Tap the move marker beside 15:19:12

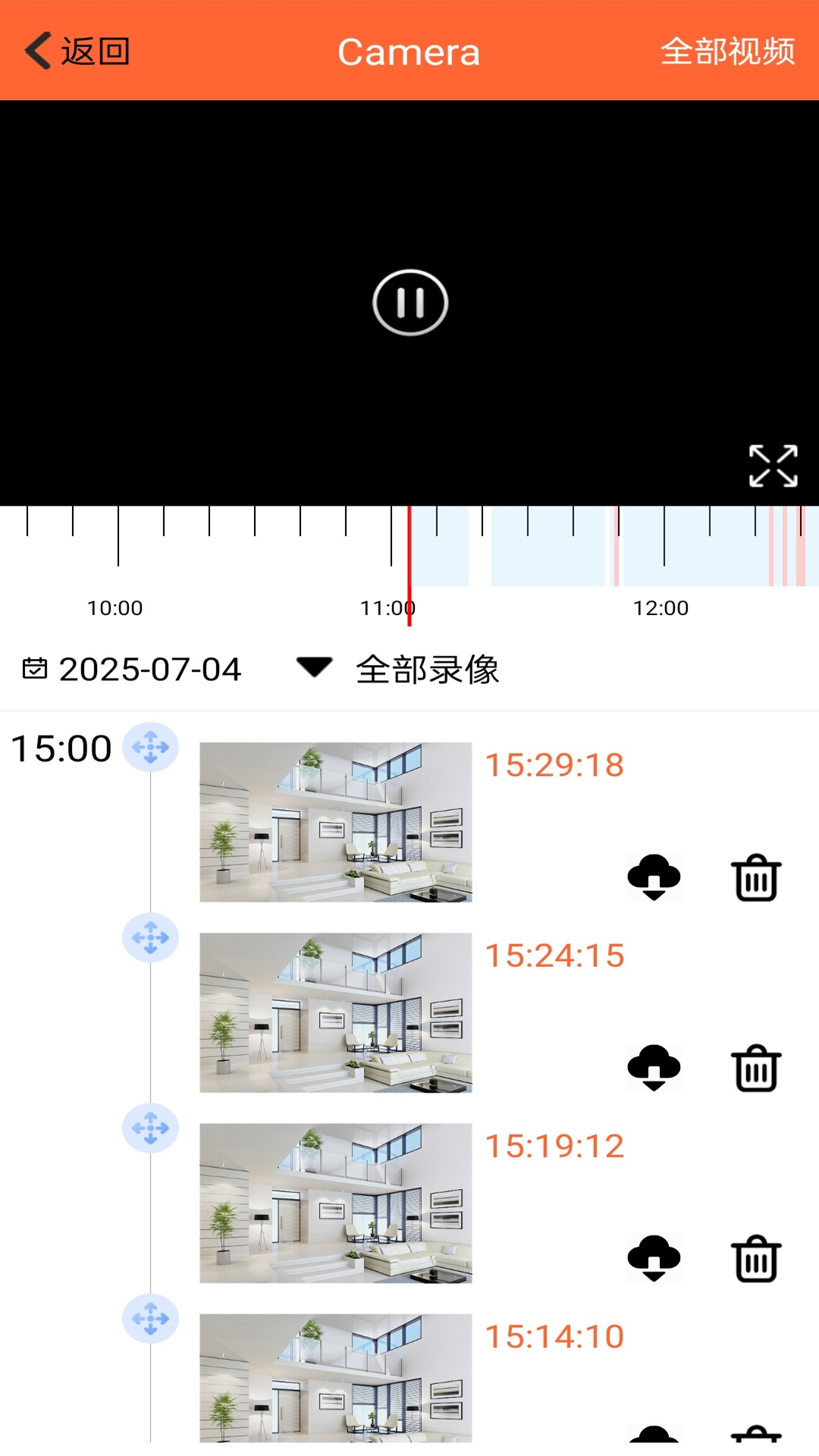[150, 1128]
